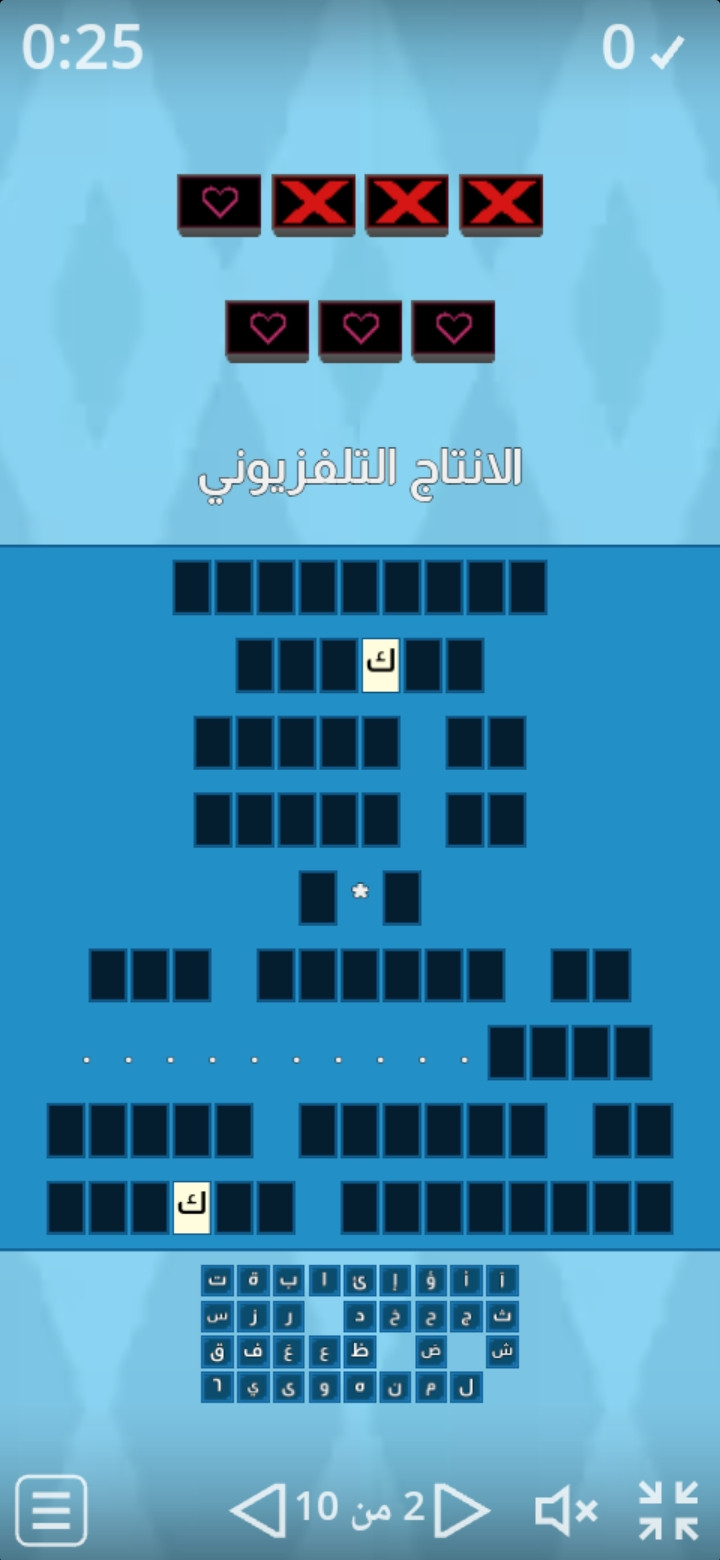720x1560 pixels.
Task: Guess the letter س
Action: (217, 1316)
